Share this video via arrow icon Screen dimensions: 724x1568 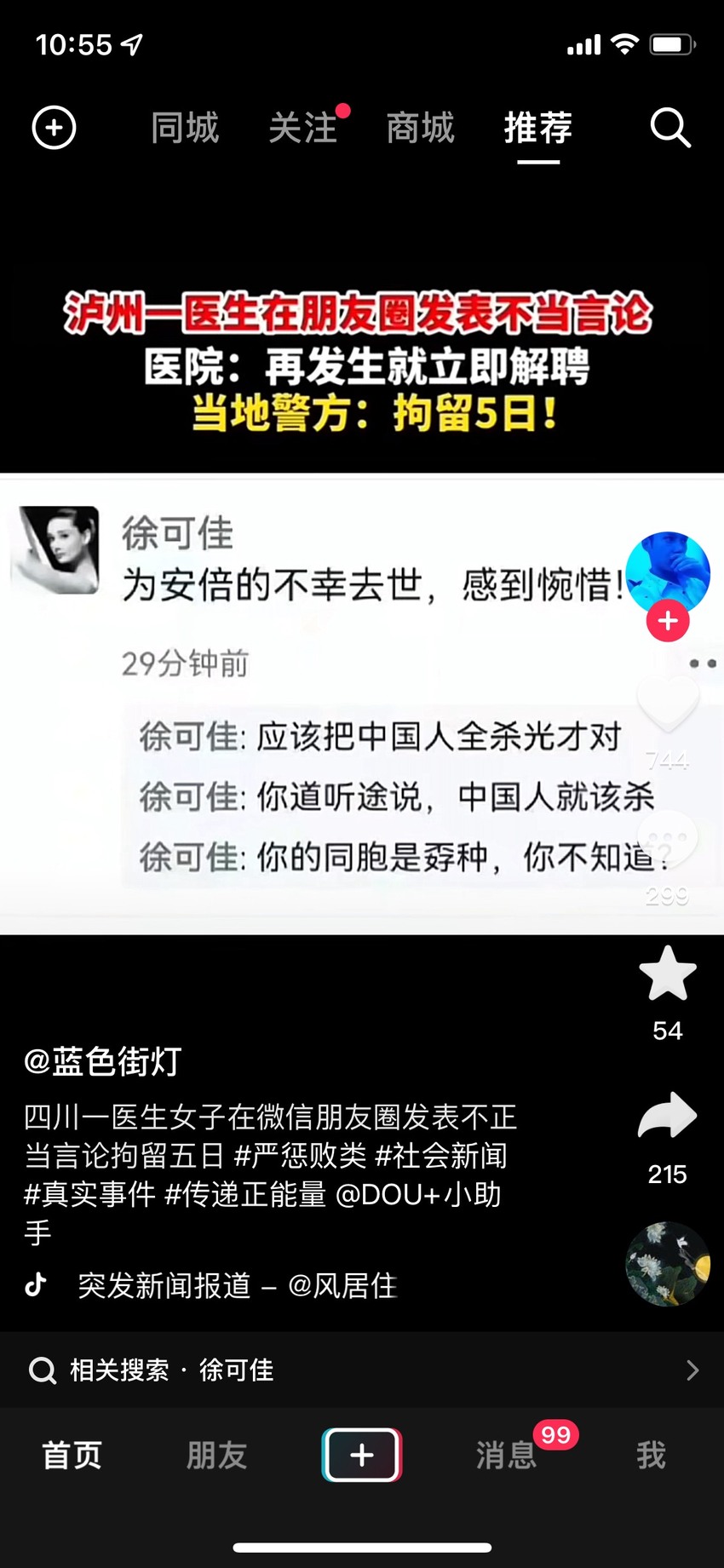(668, 1115)
